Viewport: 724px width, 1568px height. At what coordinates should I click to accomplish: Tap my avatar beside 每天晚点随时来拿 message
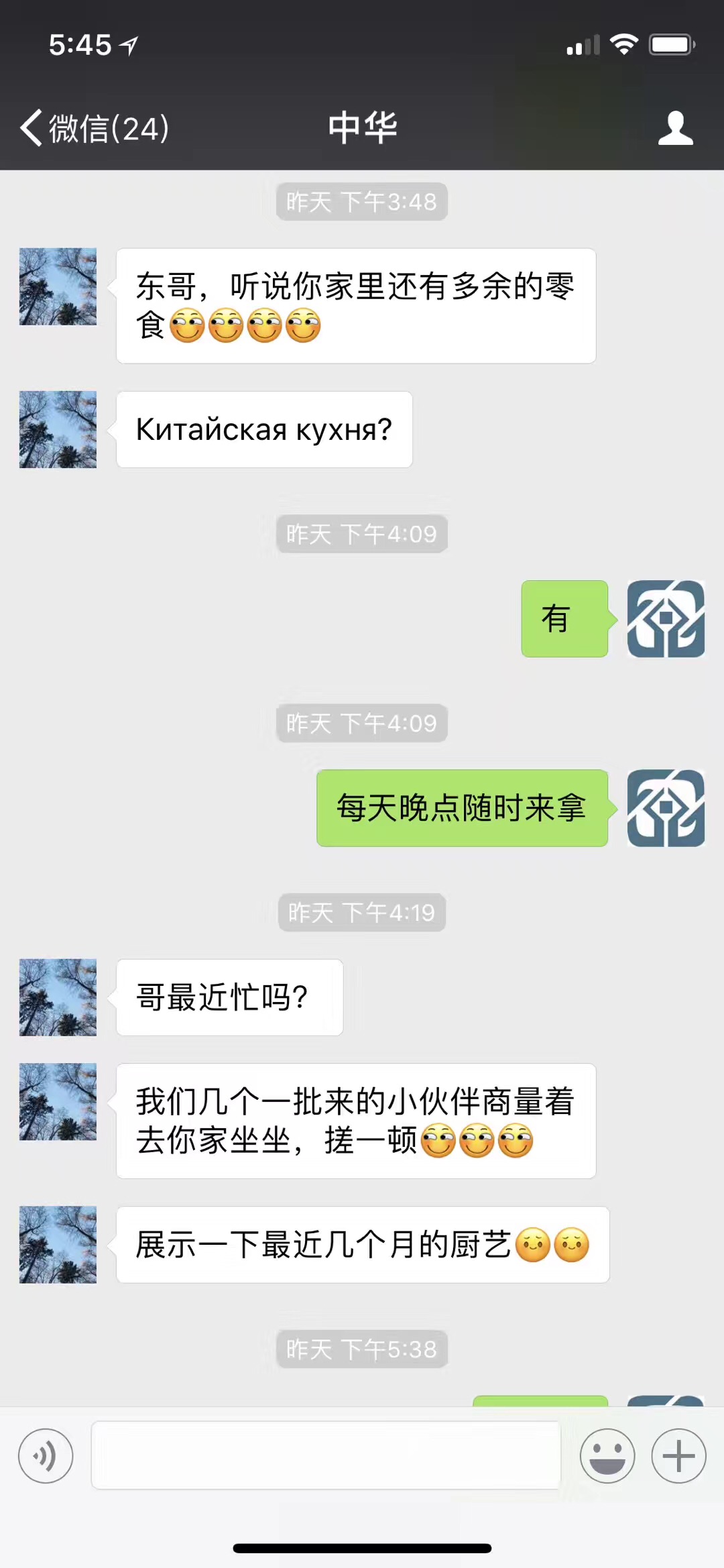pos(666,807)
